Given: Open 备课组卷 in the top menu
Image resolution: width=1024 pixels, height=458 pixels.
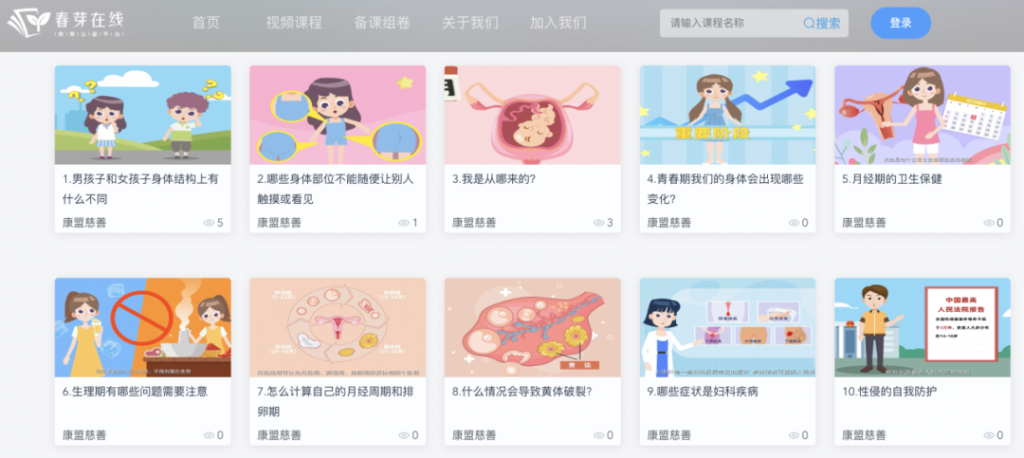Looking at the screenshot, I should pos(382,23).
